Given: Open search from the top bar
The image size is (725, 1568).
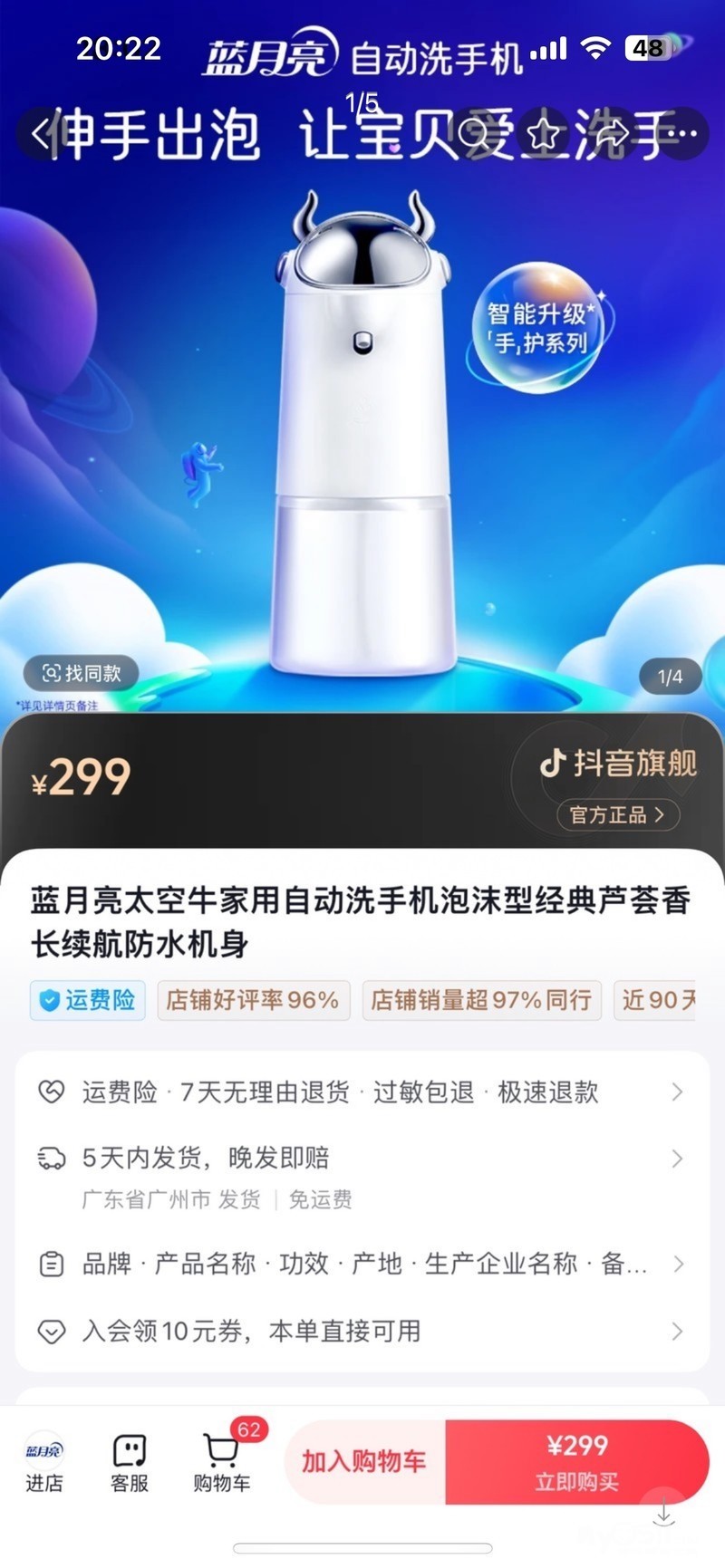Looking at the screenshot, I should [473, 134].
